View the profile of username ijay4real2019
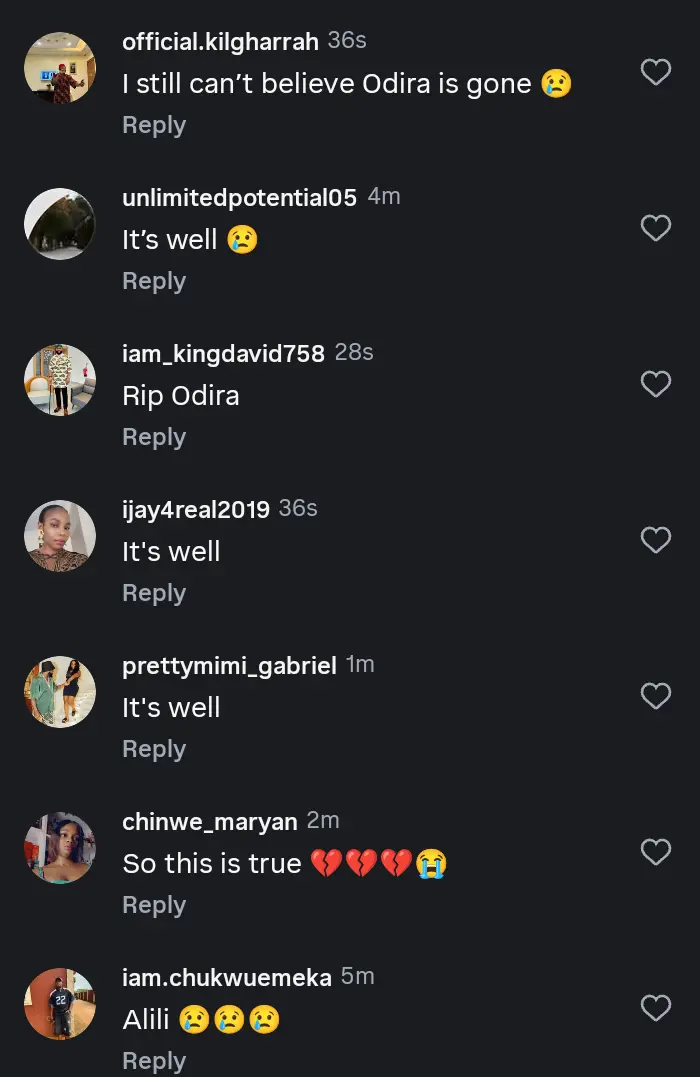This screenshot has height=1077, width=700. pyautogui.click(x=196, y=509)
